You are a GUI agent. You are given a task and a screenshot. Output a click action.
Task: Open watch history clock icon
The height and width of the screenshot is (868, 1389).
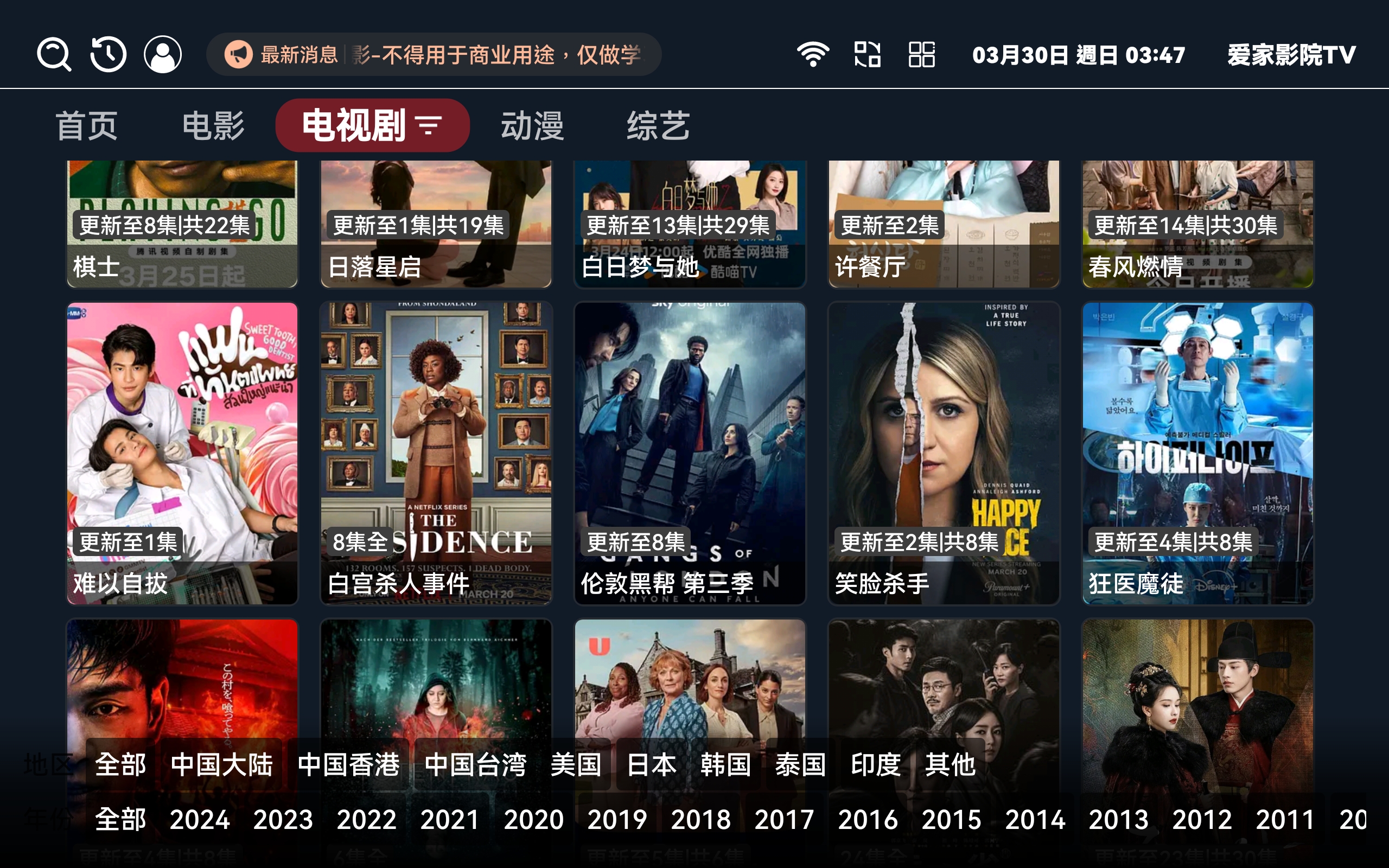[x=109, y=55]
